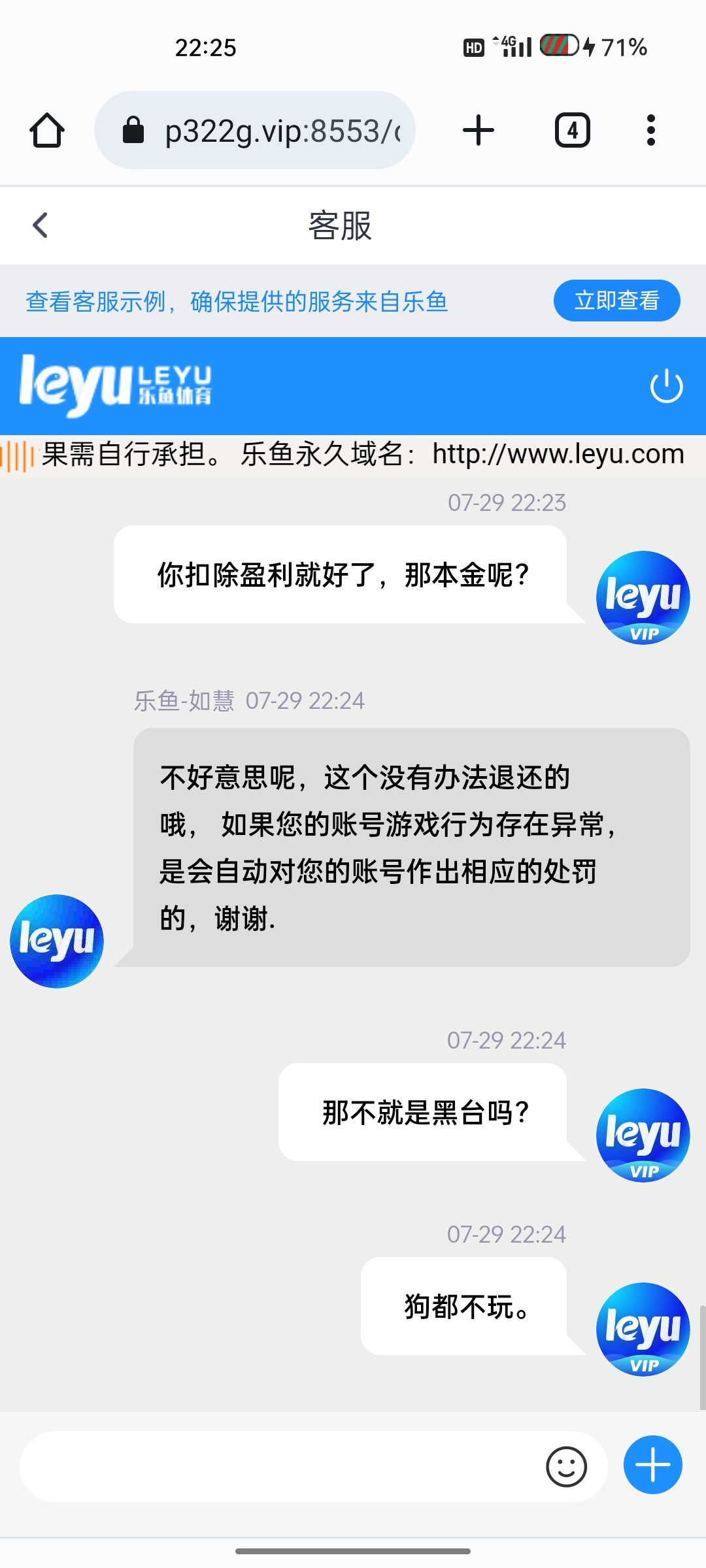Open the browser home icon
The image size is (706, 1568).
pyautogui.click(x=48, y=129)
